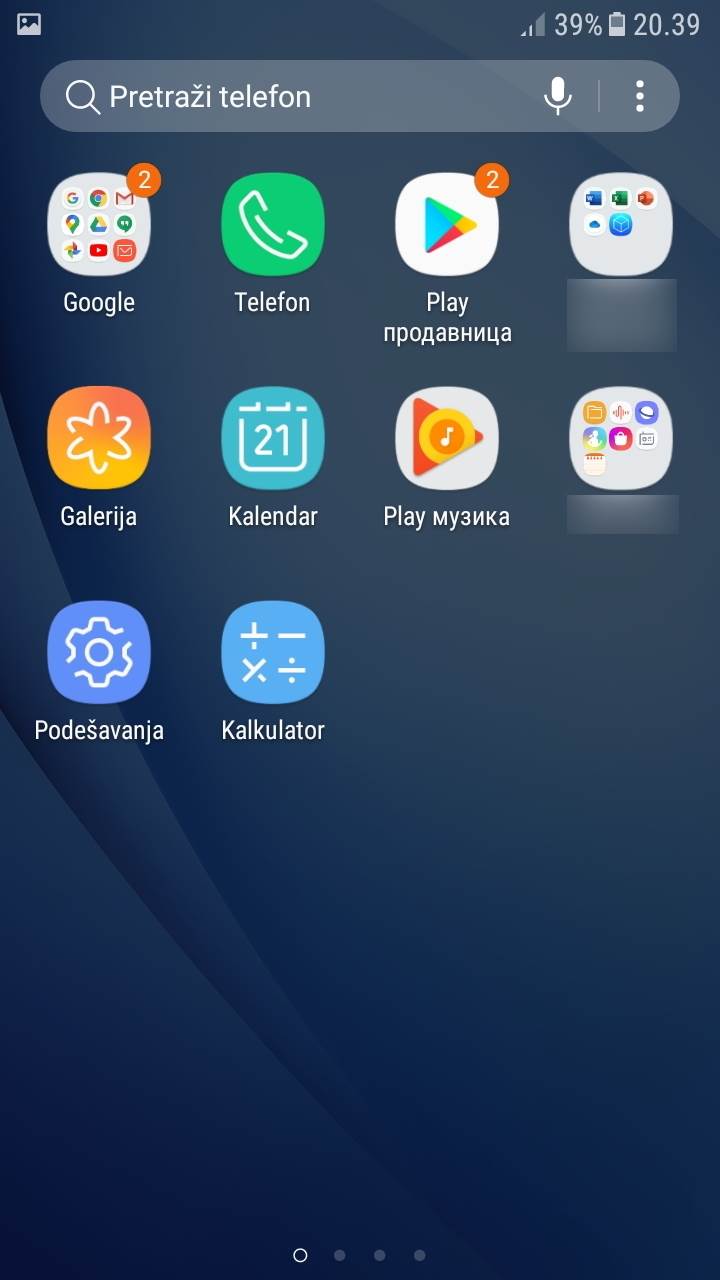Start voice search with the microphone

(x=557, y=97)
